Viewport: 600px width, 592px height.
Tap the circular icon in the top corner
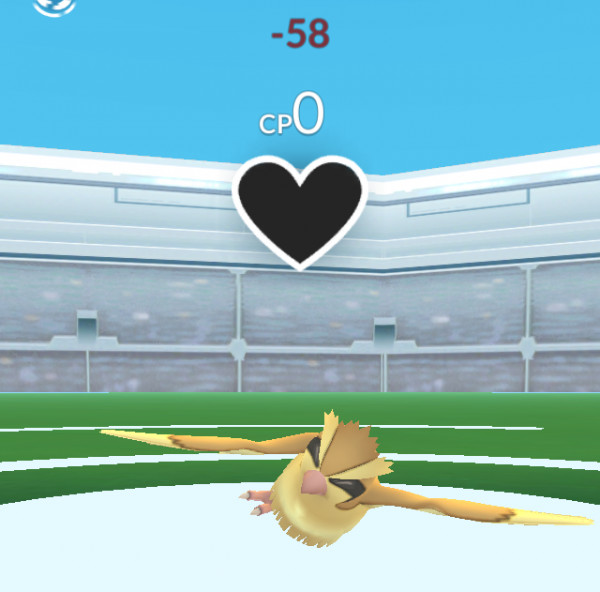(x=54, y=5)
